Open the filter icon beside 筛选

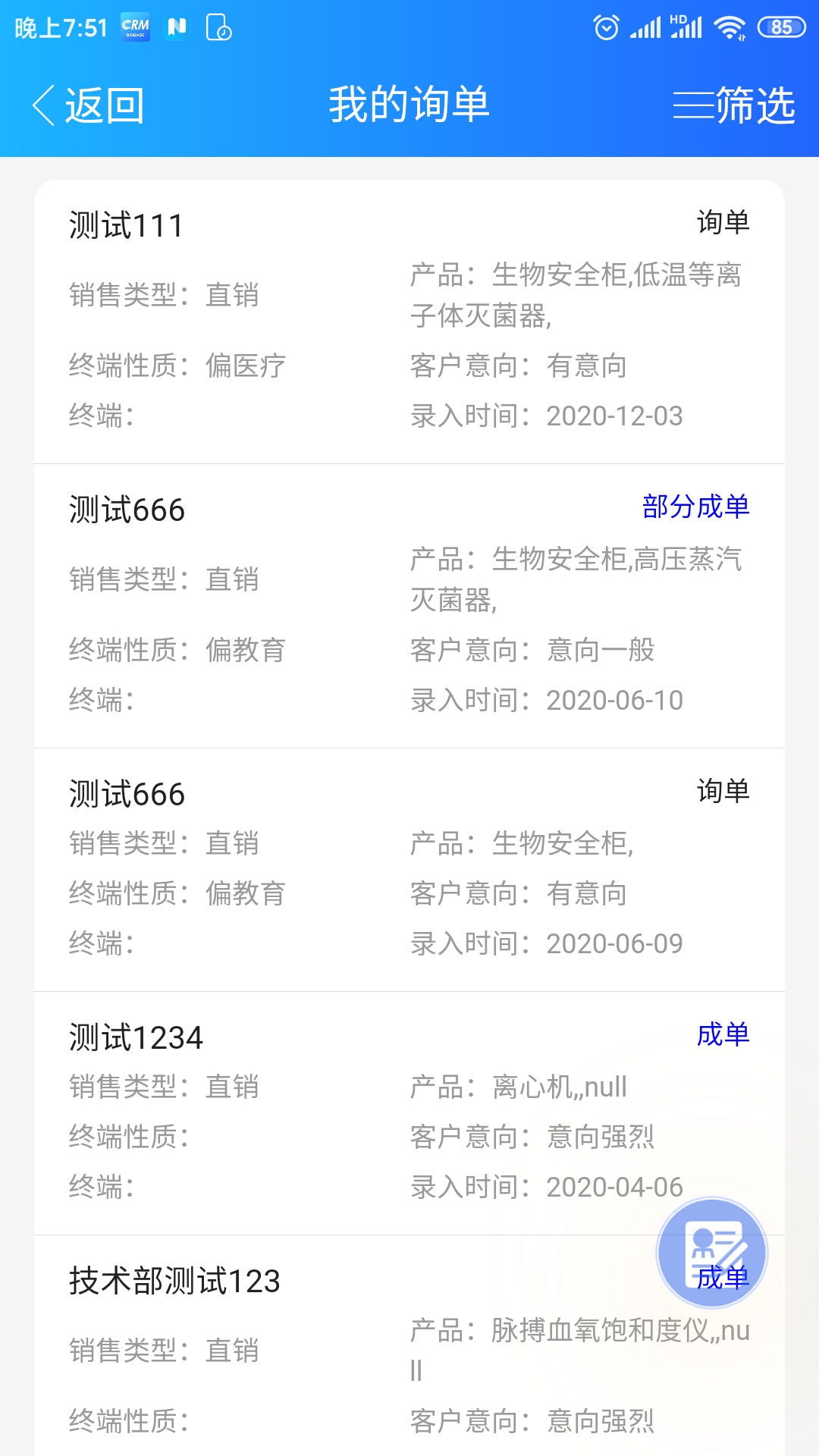(692, 106)
